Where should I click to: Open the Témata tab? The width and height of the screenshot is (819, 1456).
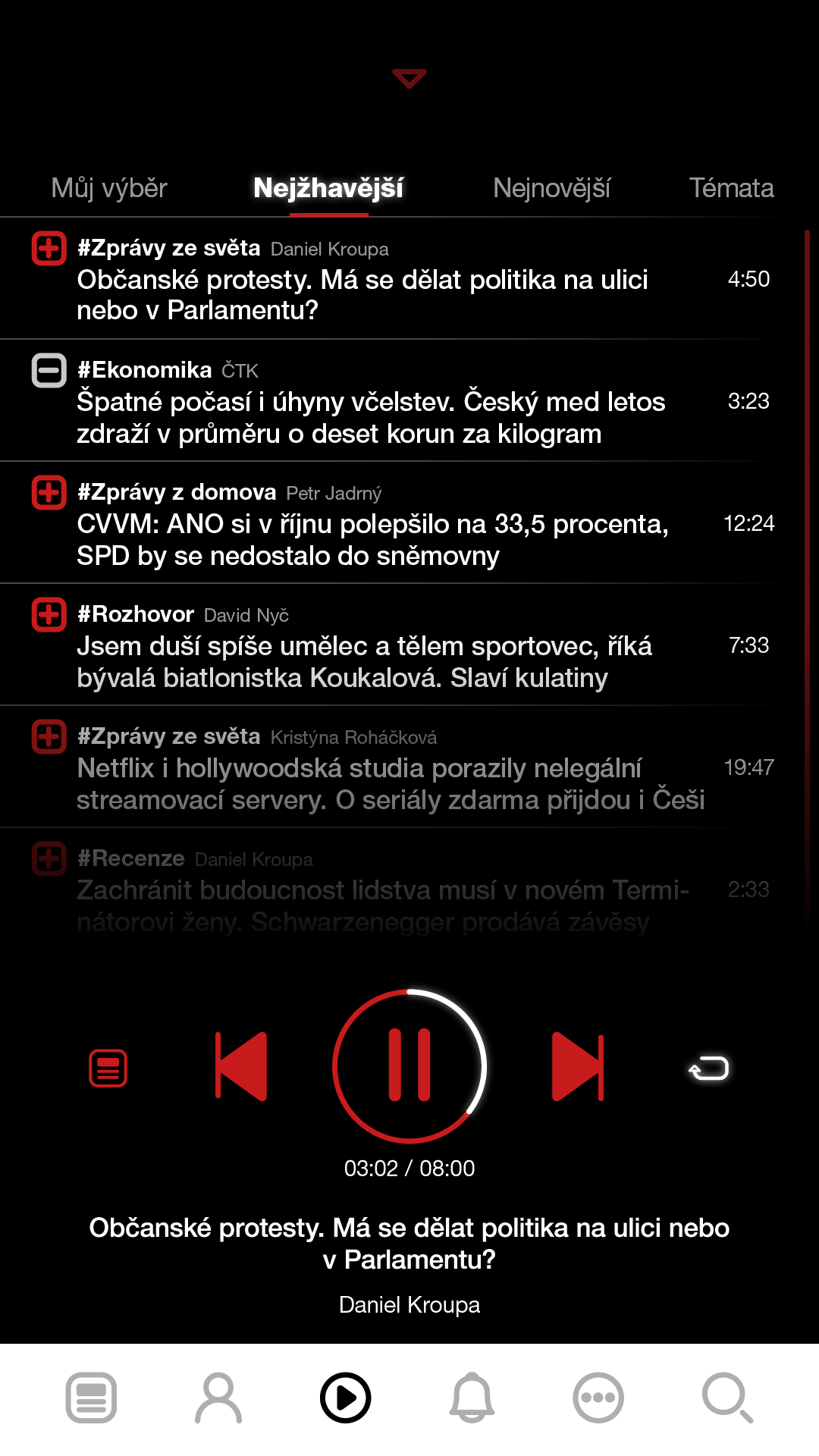[731, 188]
